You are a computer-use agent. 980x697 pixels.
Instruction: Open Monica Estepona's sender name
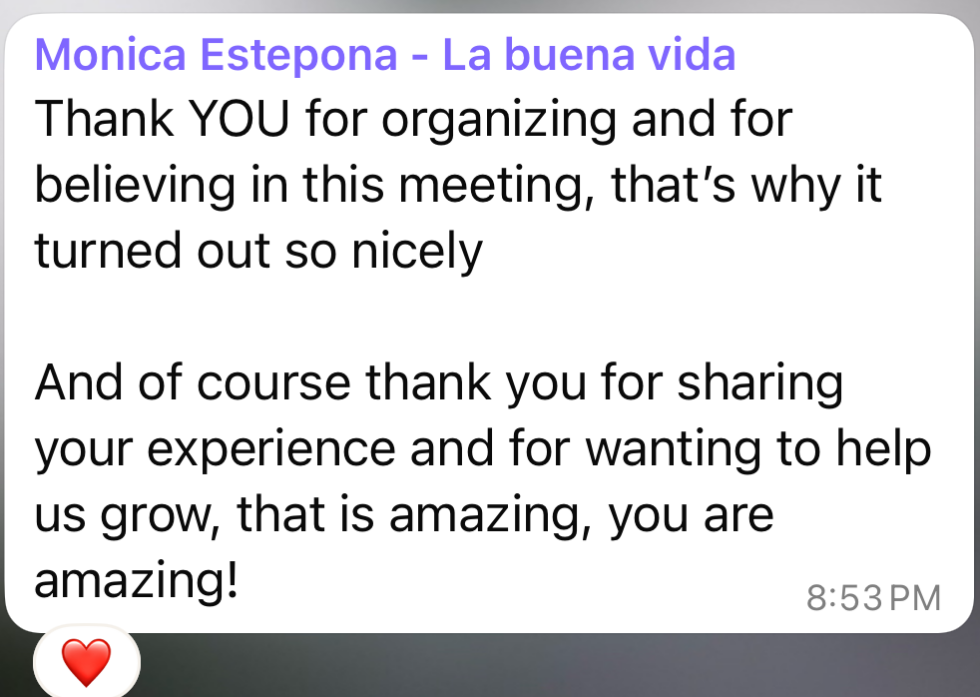[385, 56]
